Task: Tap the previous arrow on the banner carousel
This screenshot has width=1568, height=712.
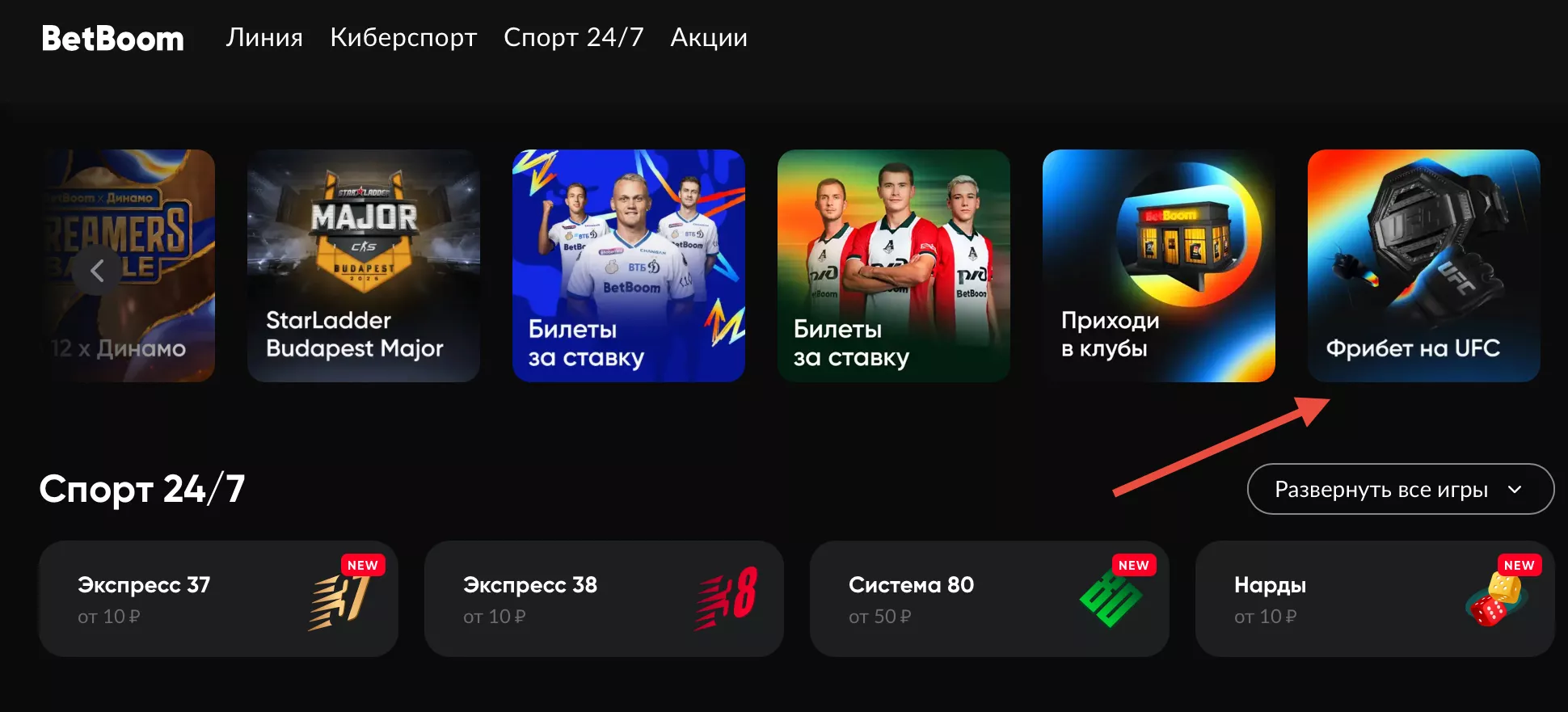Action: tap(97, 271)
